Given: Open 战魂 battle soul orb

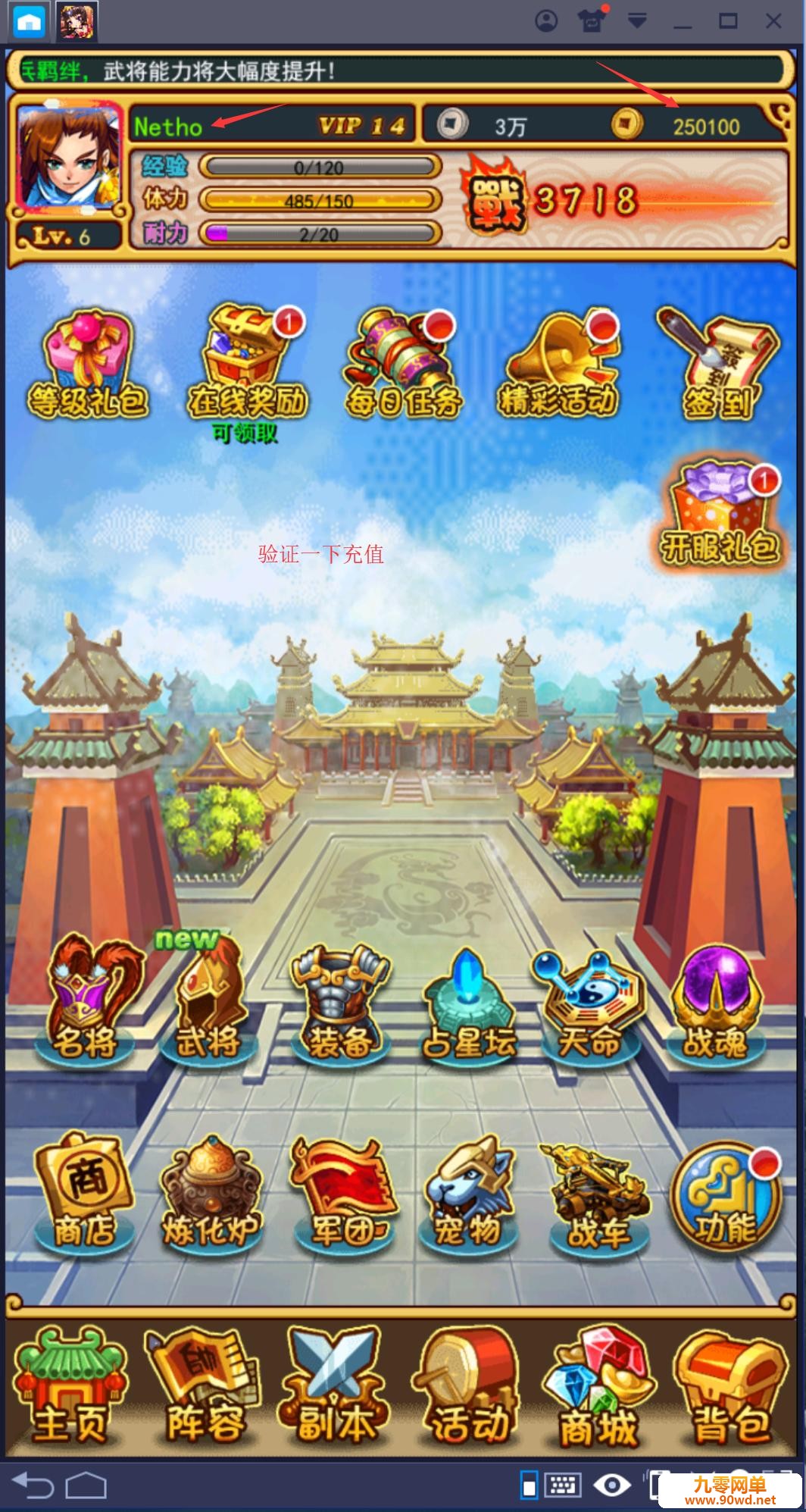Looking at the screenshot, I should (715, 1000).
